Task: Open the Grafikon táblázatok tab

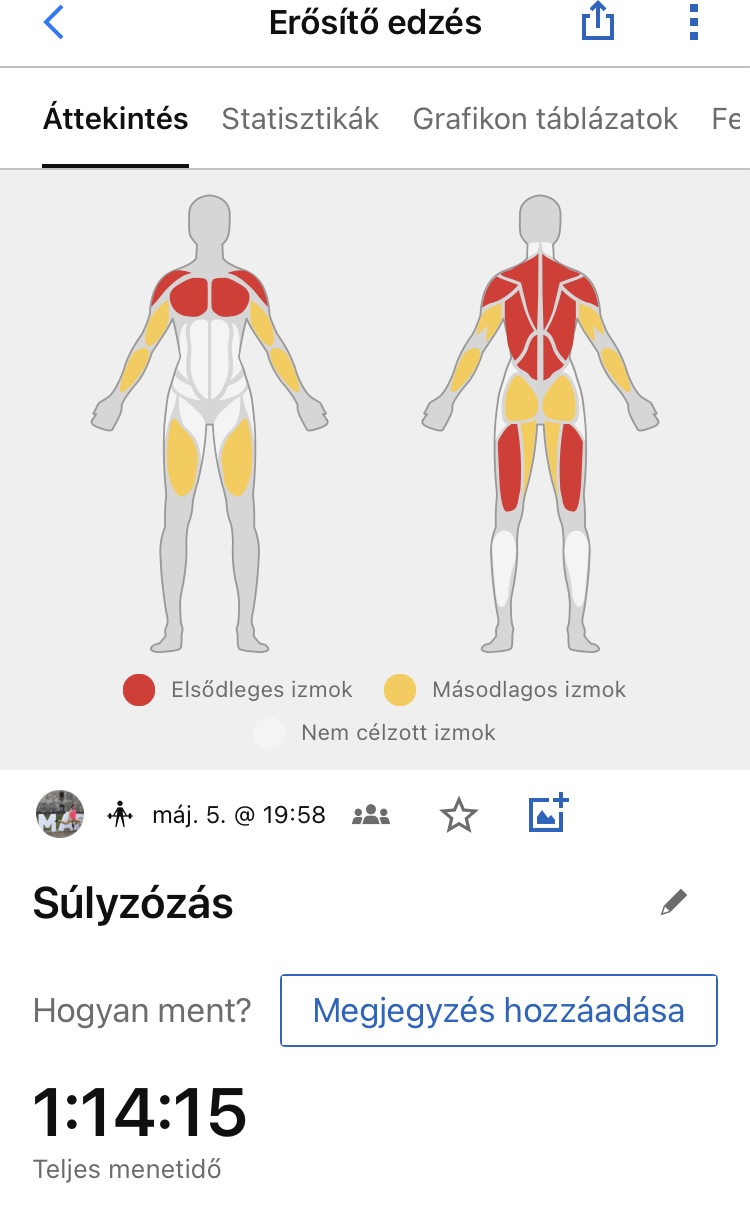Action: click(545, 119)
